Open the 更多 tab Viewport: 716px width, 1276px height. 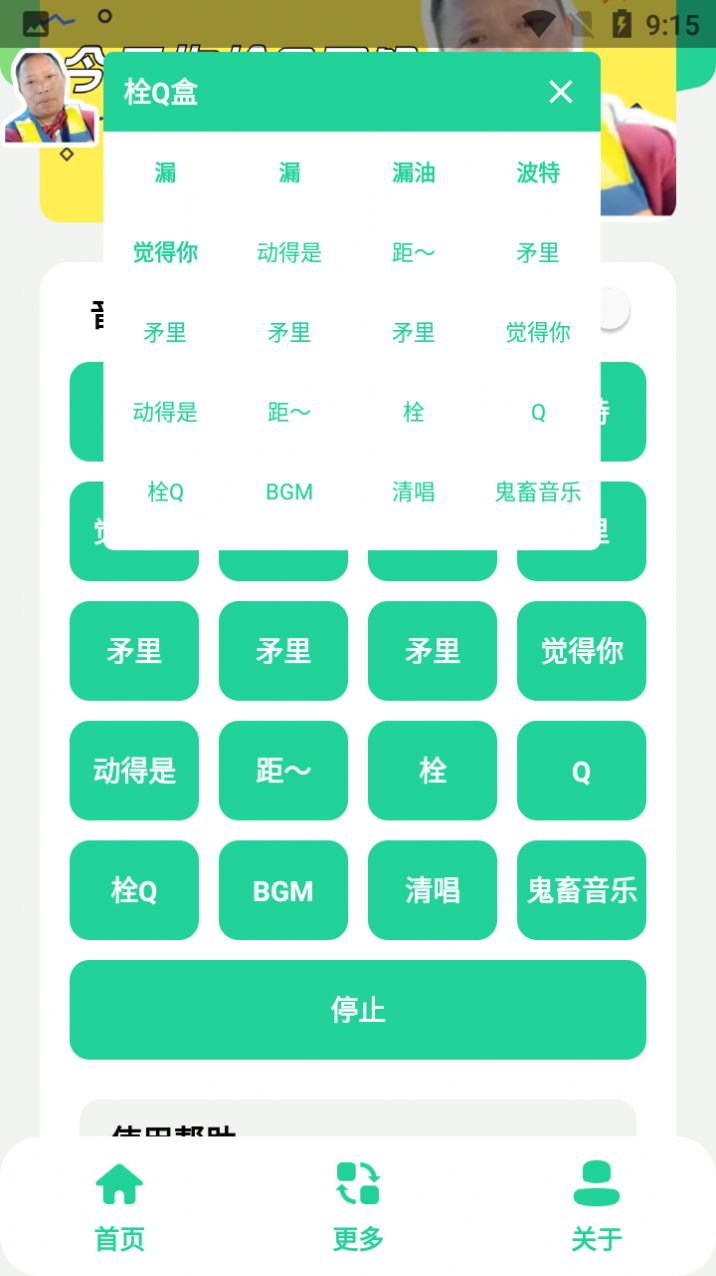point(358,1207)
